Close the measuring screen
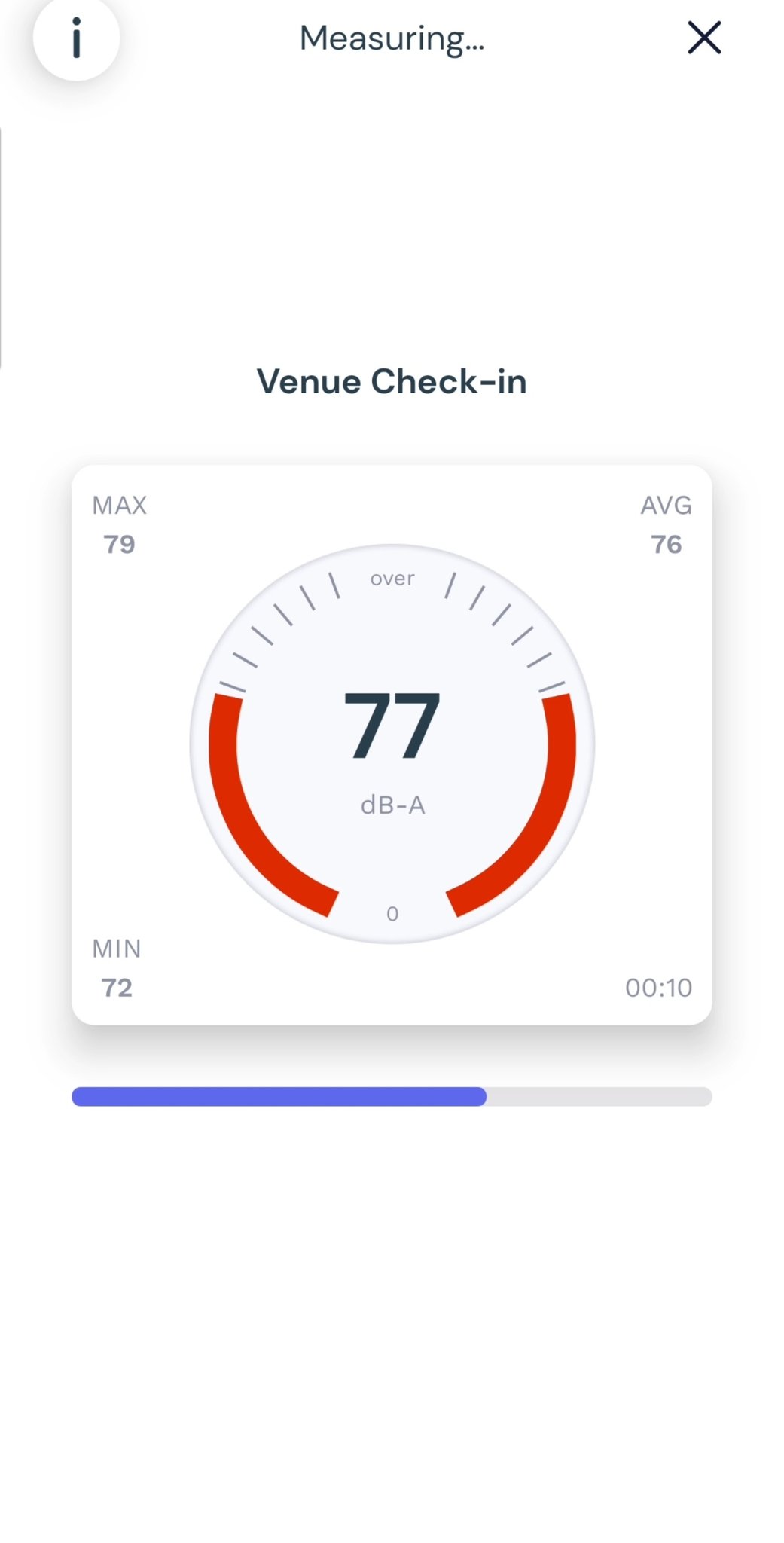 (704, 38)
